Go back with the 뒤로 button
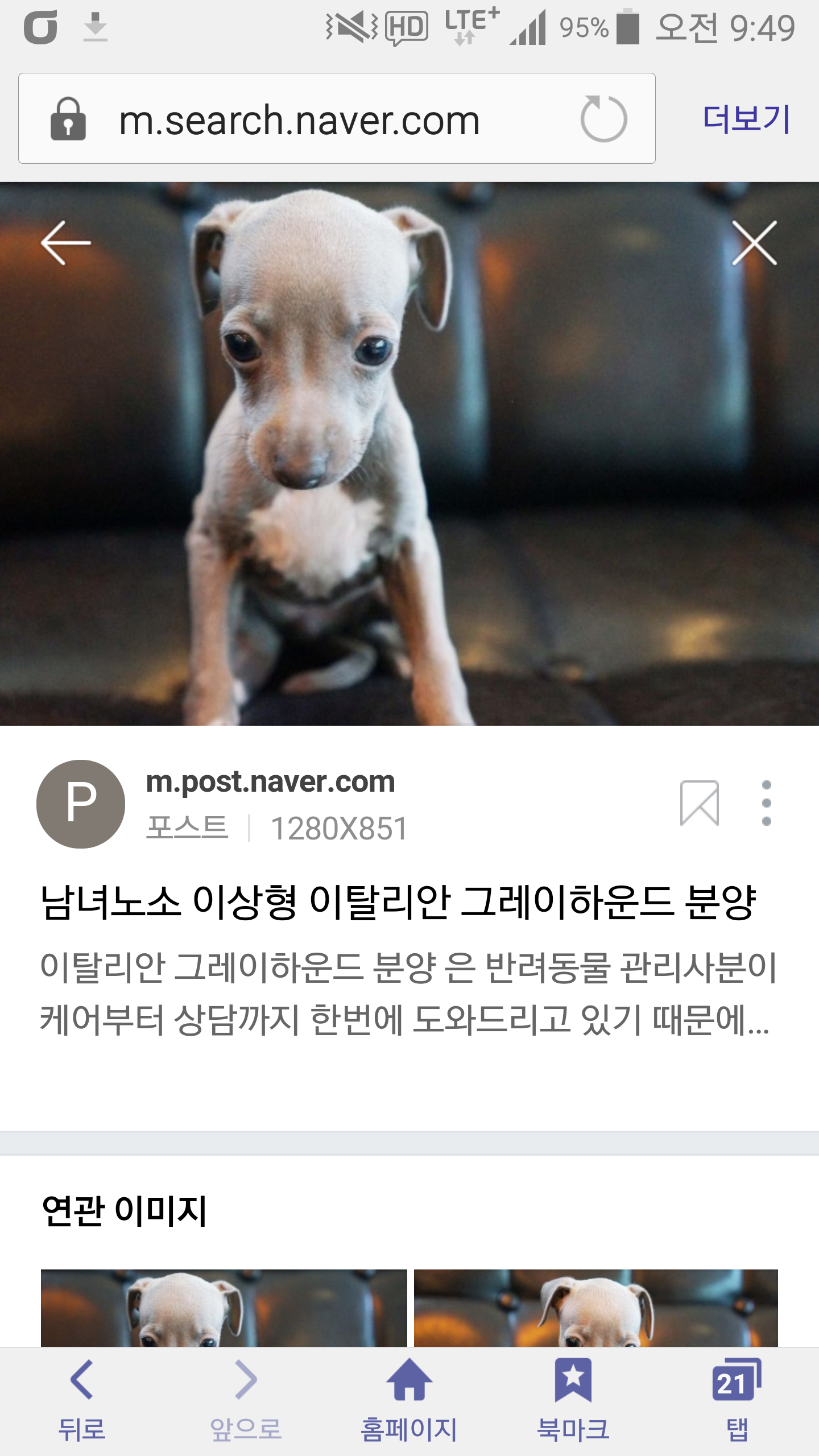The image size is (819, 1456). coord(82,1401)
